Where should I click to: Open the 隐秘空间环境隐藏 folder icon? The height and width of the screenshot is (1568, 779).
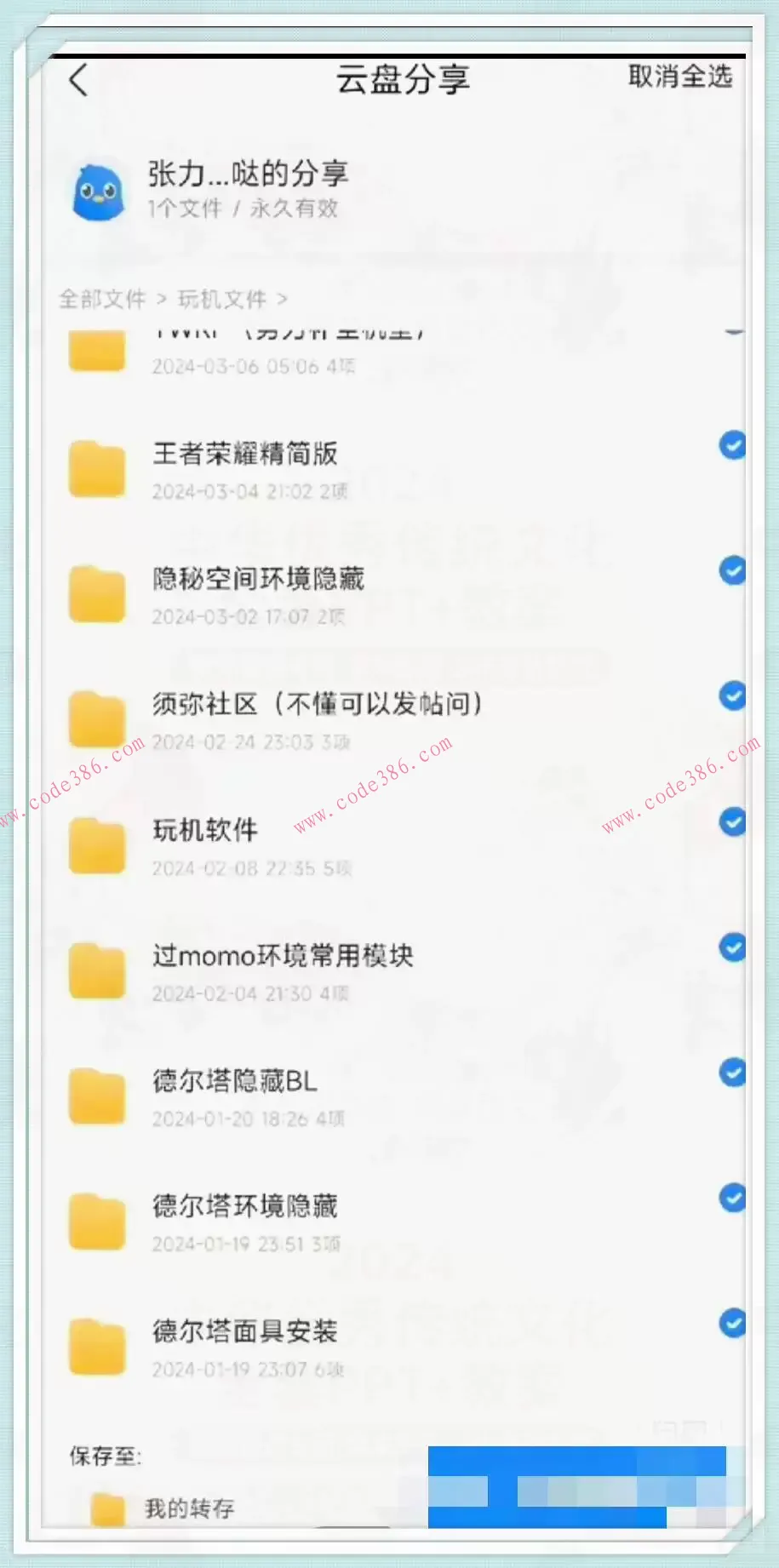96,593
